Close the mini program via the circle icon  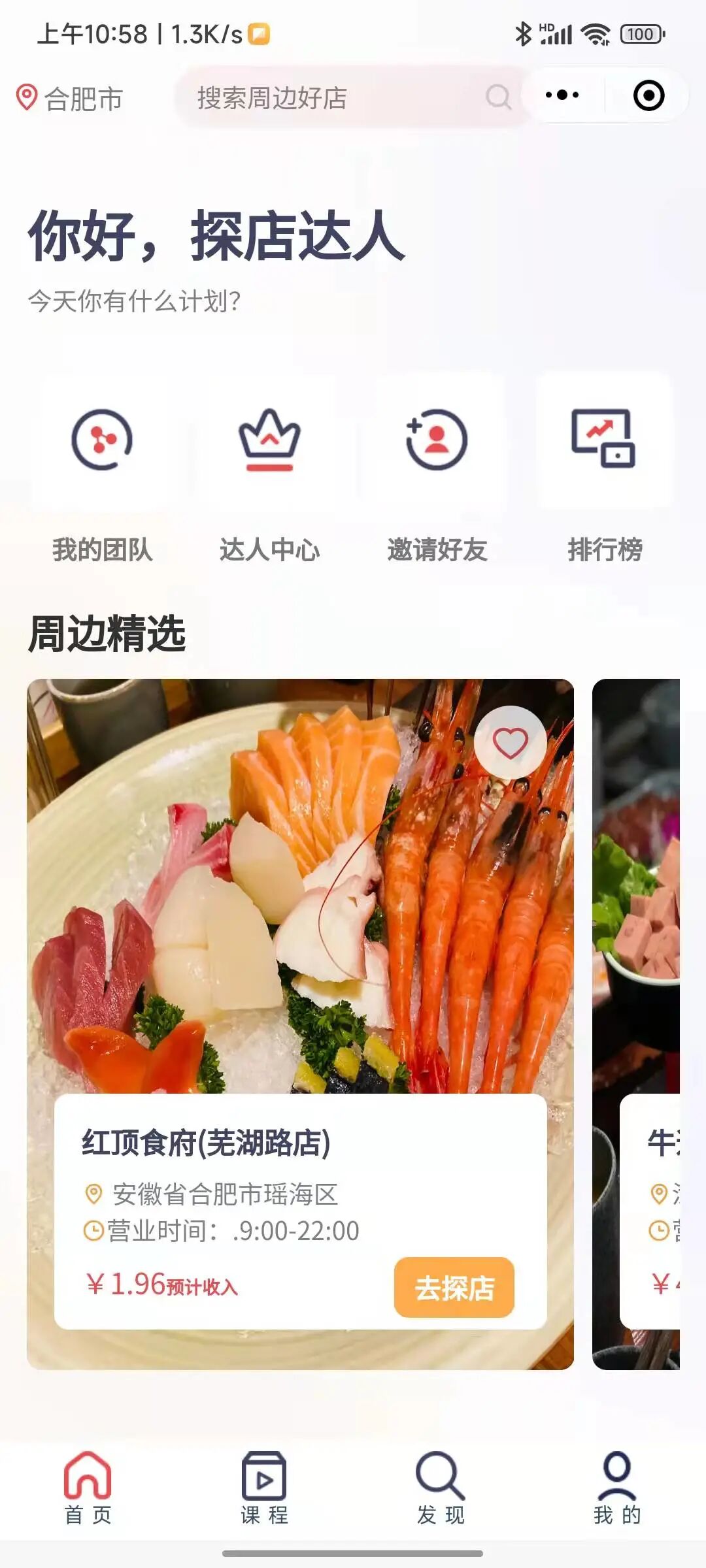point(648,95)
